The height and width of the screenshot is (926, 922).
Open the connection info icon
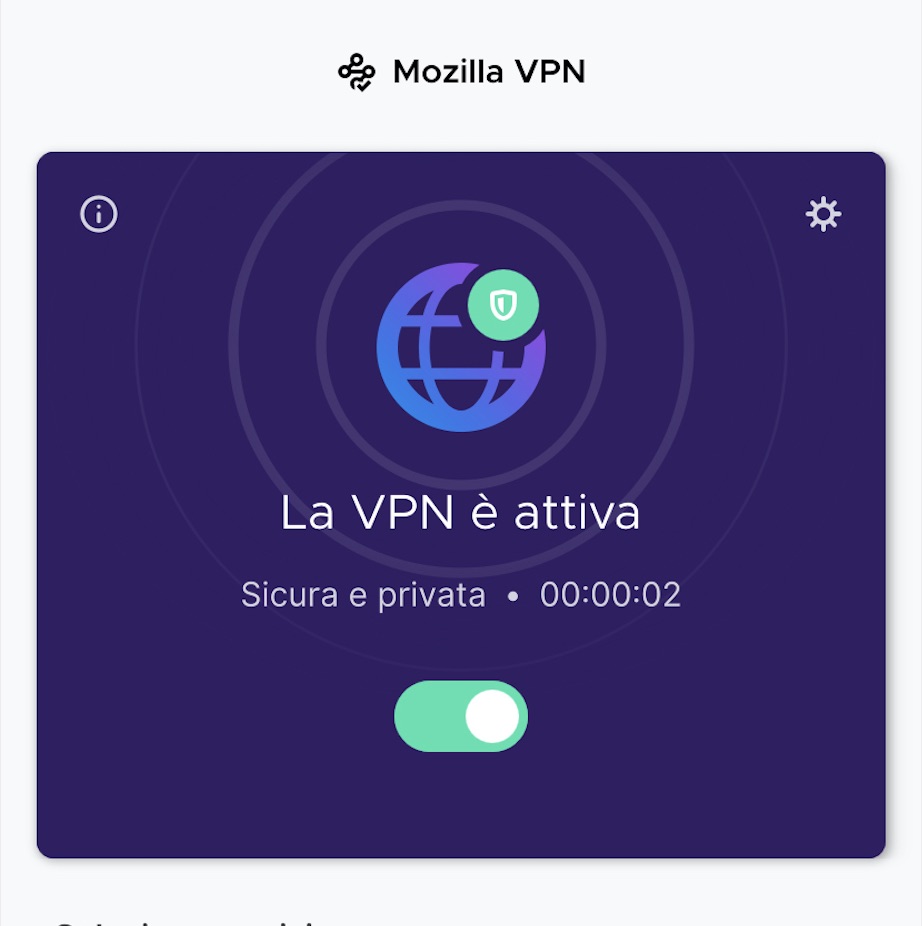click(99, 214)
